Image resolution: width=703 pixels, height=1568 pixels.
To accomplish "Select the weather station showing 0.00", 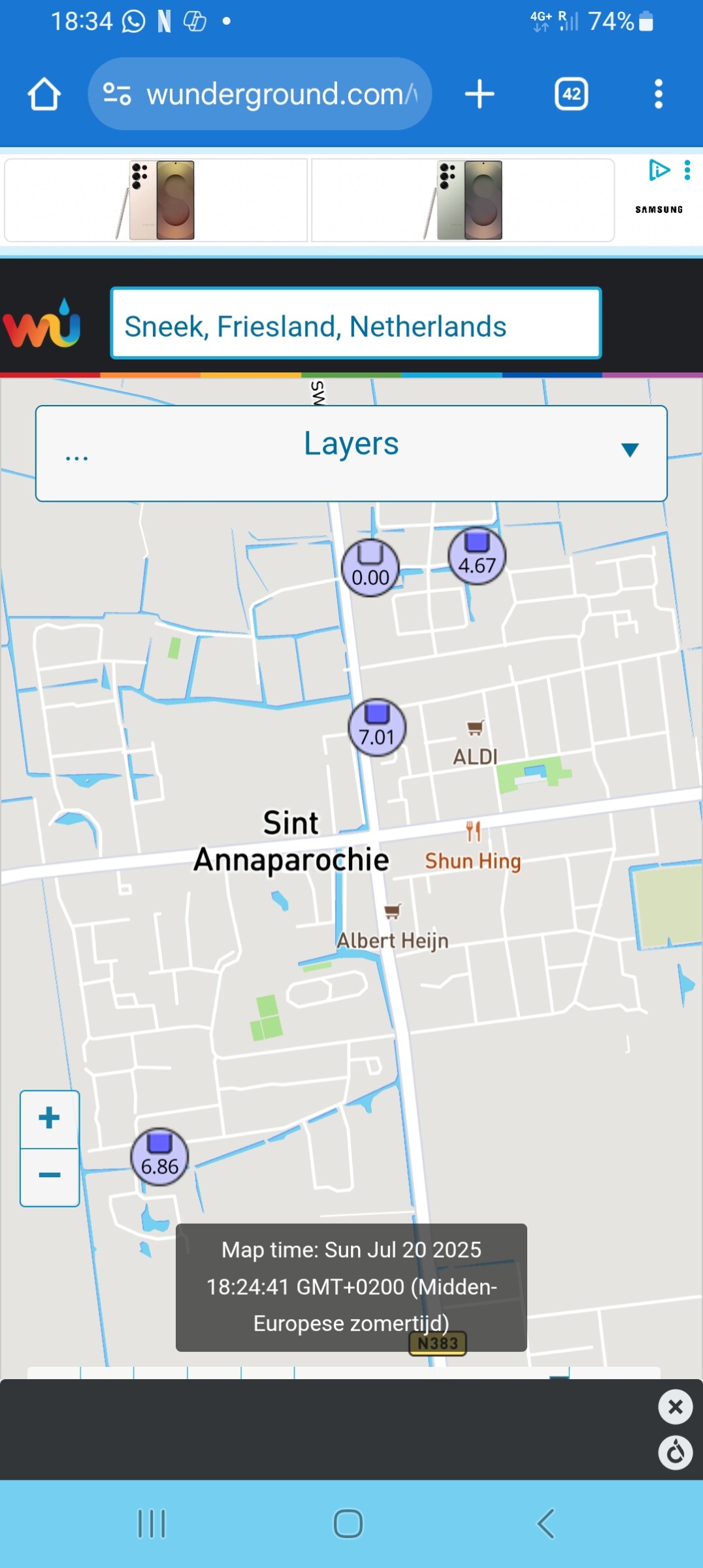I will [370, 567].
